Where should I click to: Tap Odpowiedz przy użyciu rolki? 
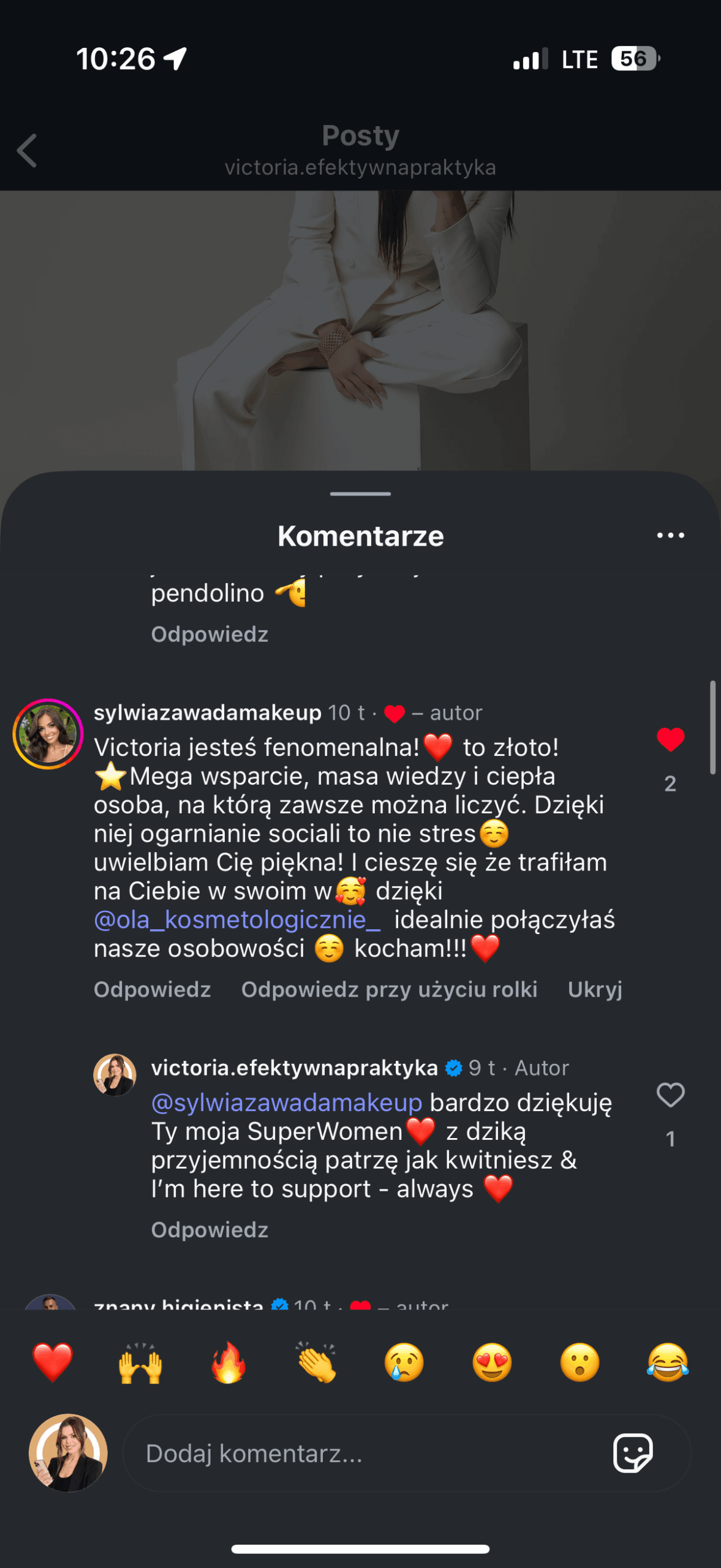tap(389, 990)
